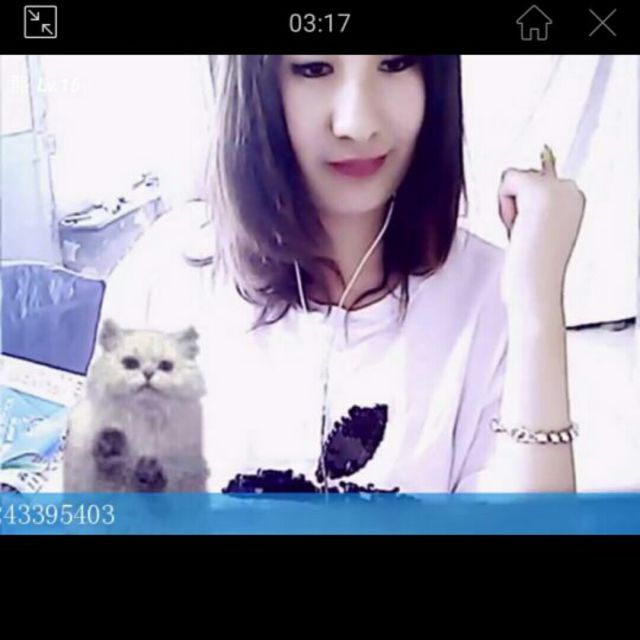Go to the home screen icon

point(534,23)
